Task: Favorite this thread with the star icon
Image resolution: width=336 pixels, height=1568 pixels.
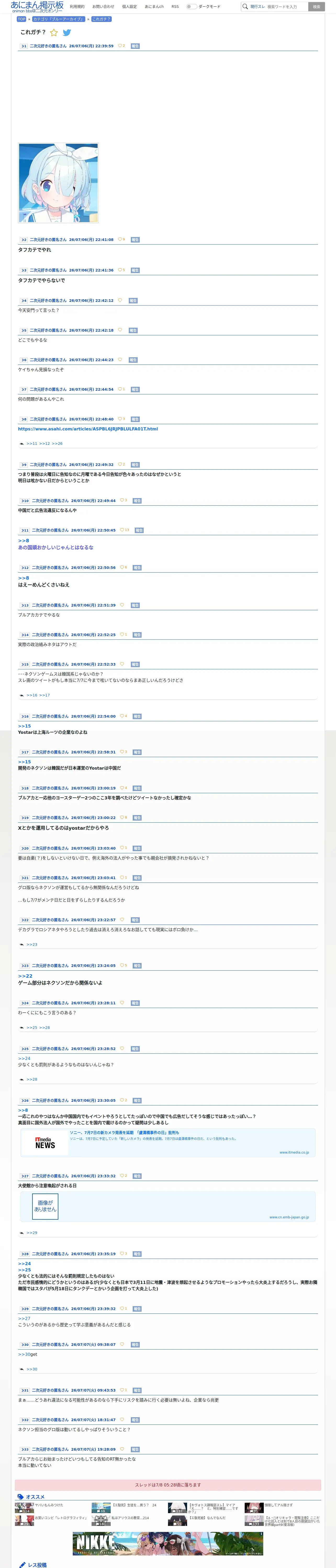Action: (54, 32)
